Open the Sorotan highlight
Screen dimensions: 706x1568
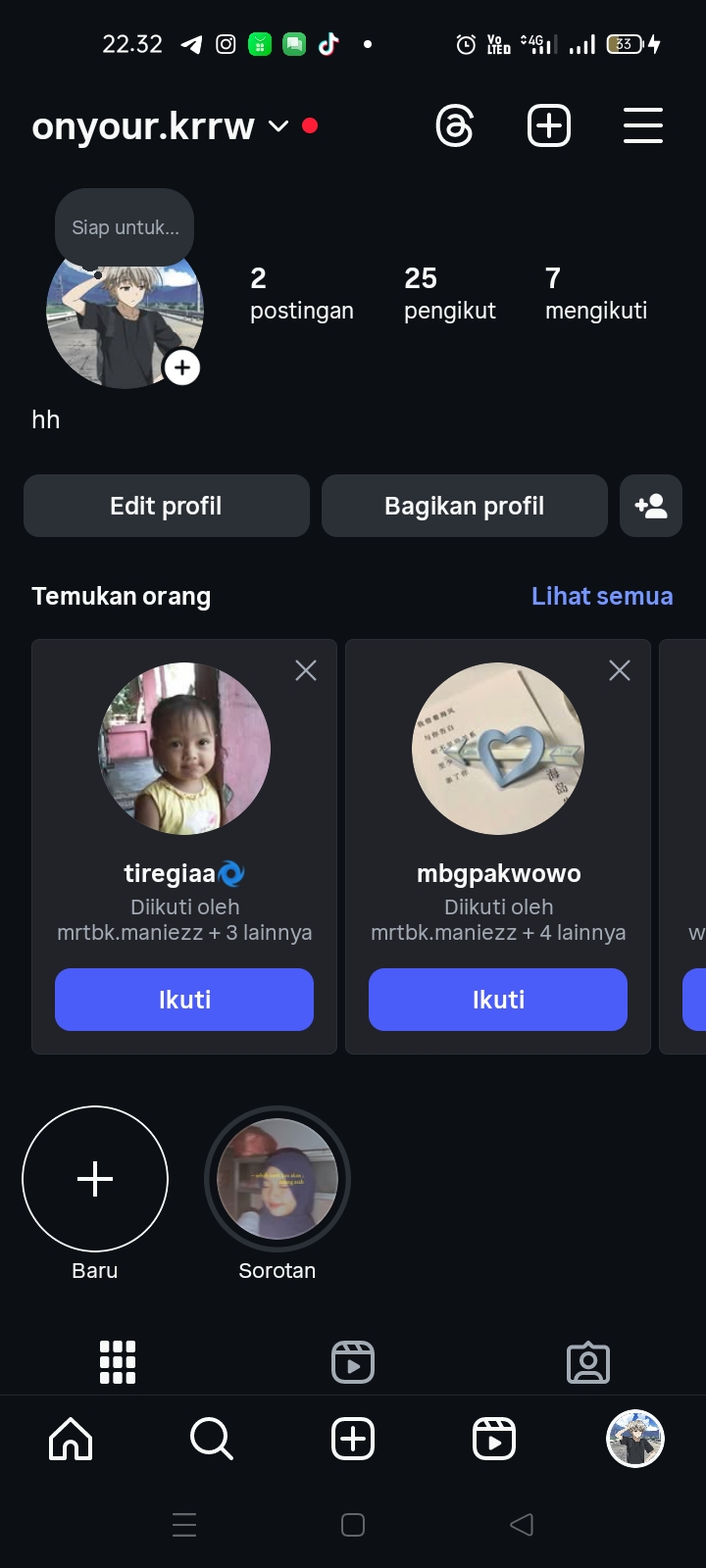point(277,1179)
